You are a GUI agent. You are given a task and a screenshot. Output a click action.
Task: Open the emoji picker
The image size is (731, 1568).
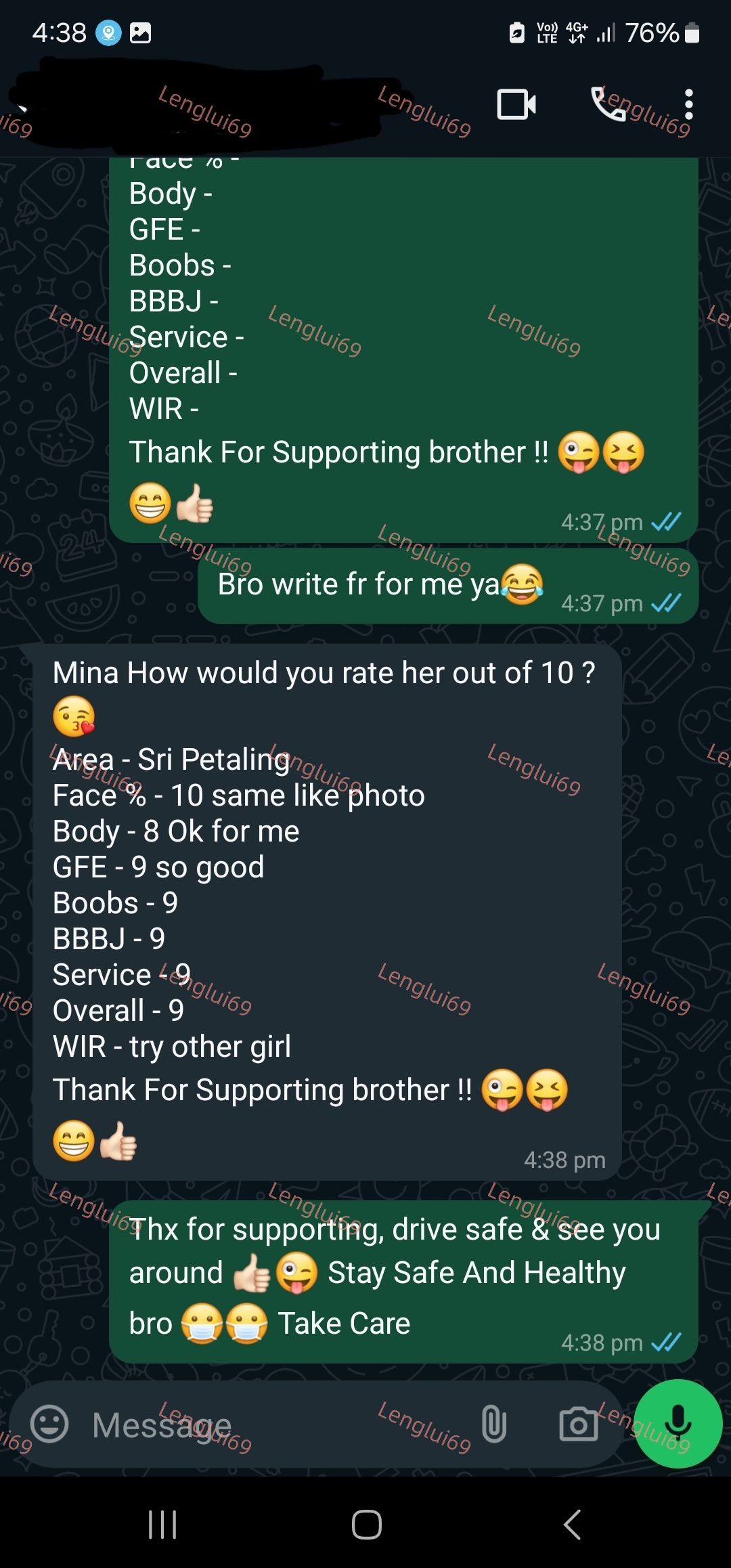point(49,1424)
